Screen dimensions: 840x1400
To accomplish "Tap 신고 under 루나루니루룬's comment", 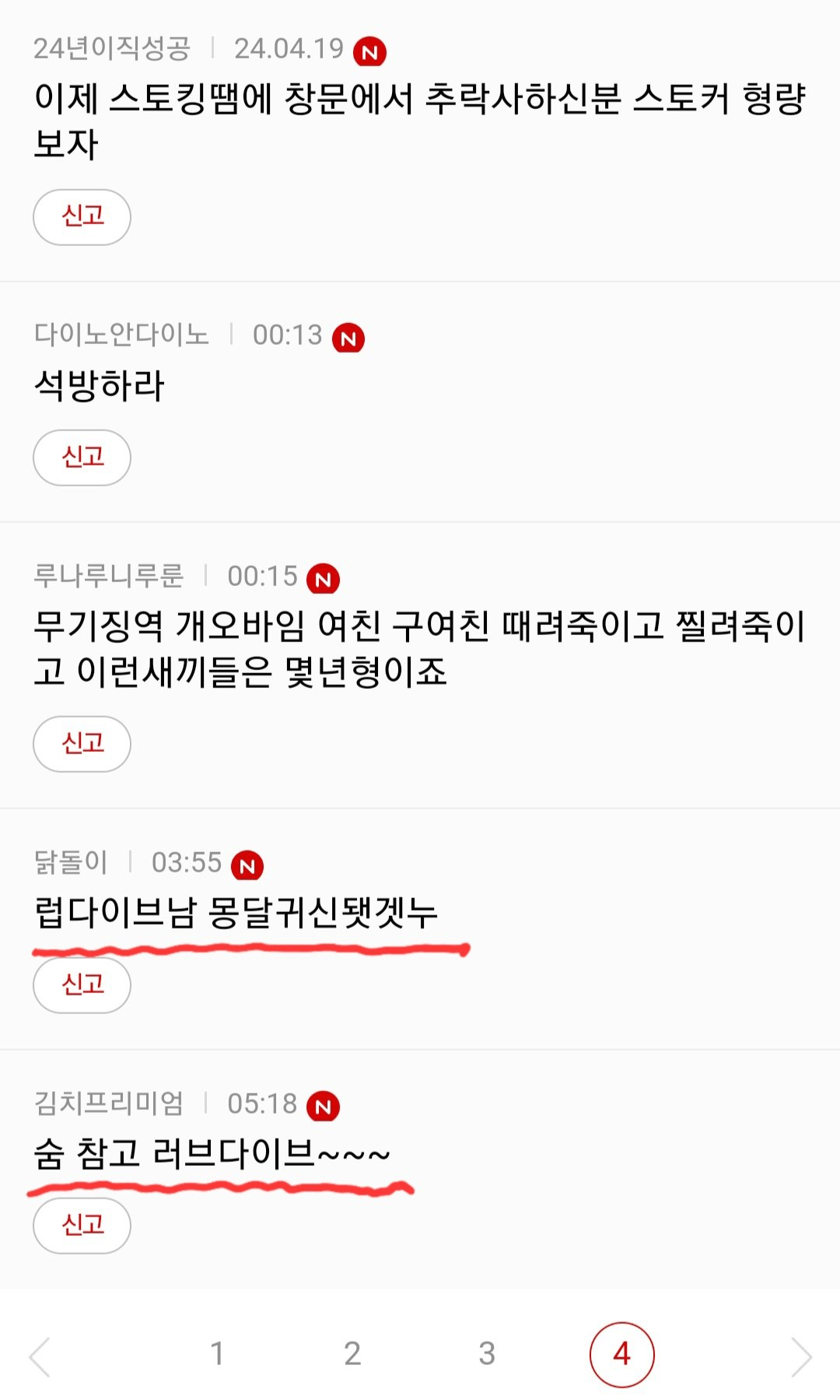I will 82,744.
